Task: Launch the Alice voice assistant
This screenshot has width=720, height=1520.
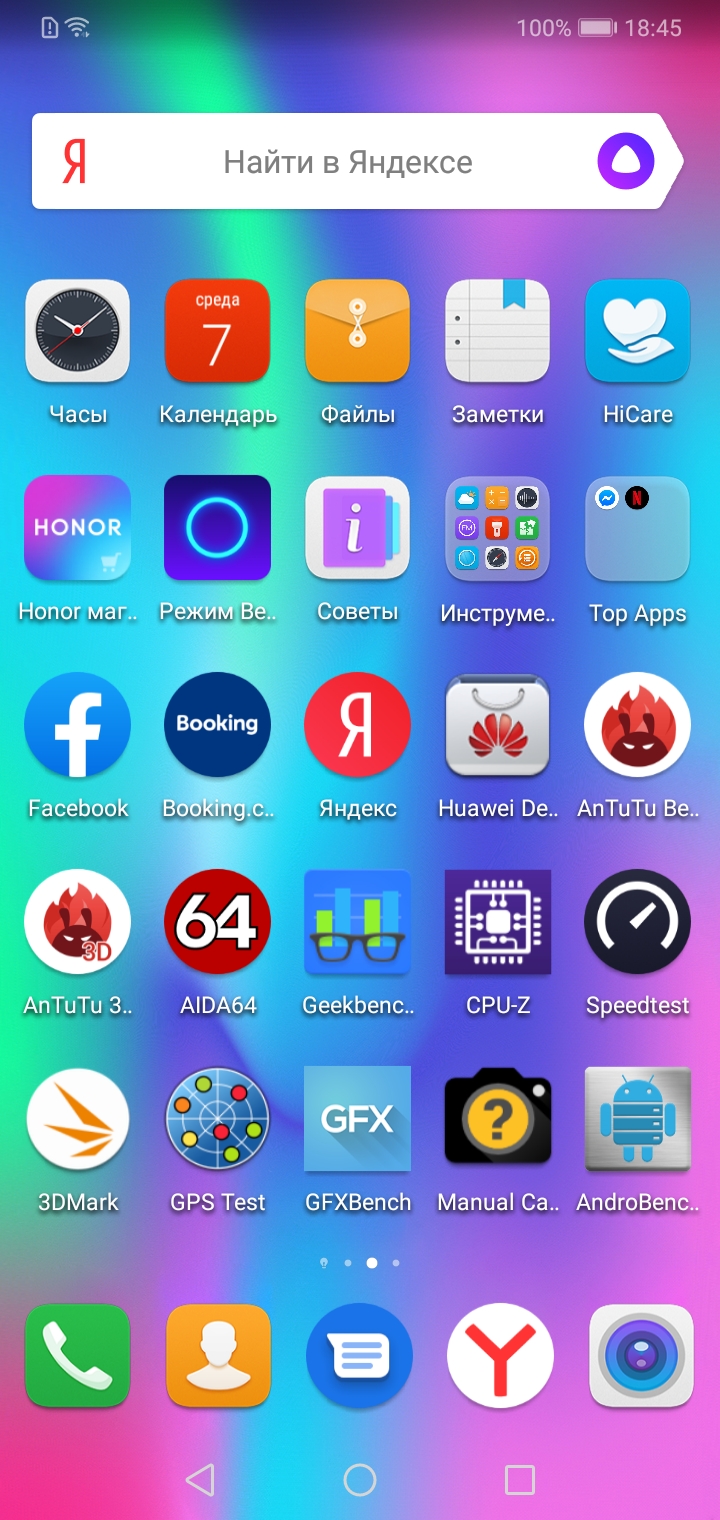Action: click(x=625, y=161)
